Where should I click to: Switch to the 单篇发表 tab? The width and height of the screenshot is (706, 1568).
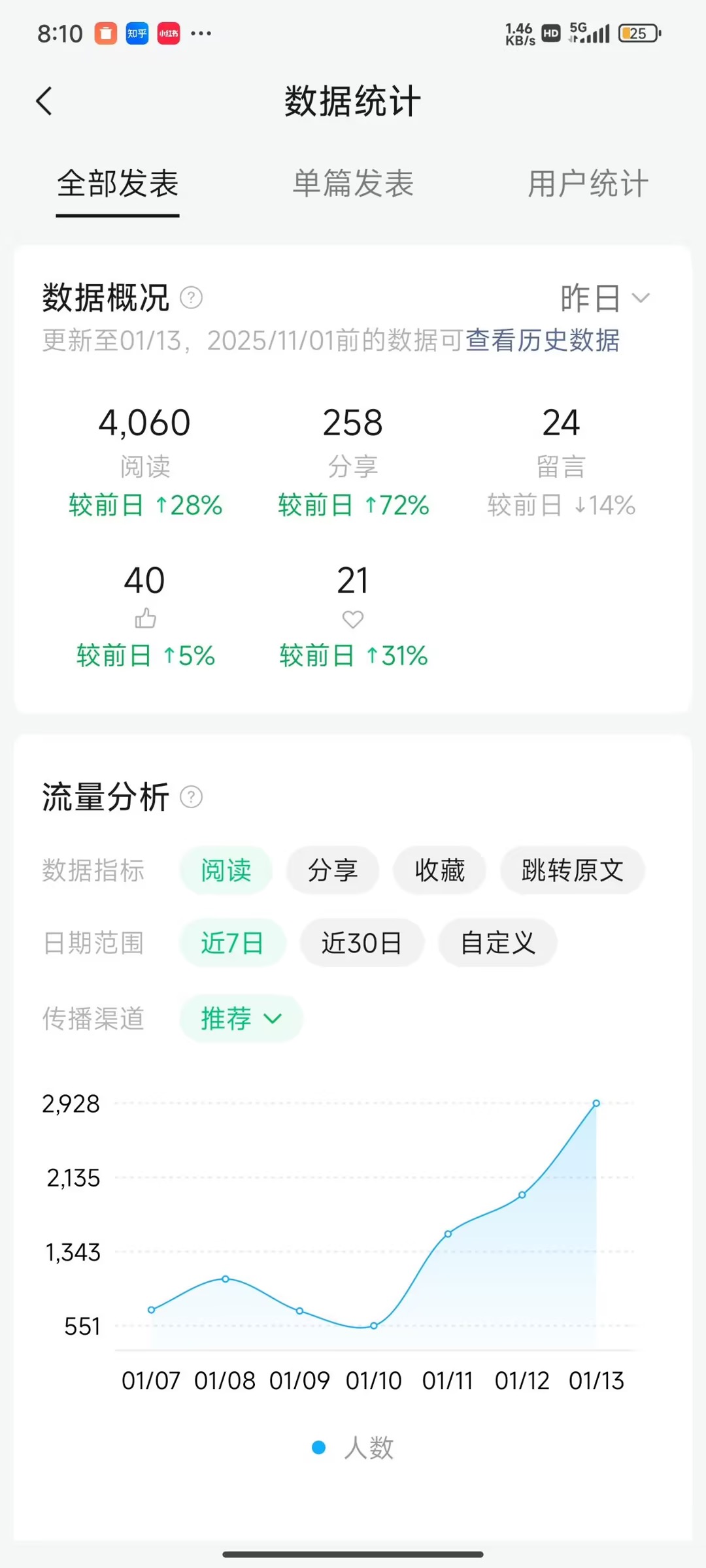[353, 184]
